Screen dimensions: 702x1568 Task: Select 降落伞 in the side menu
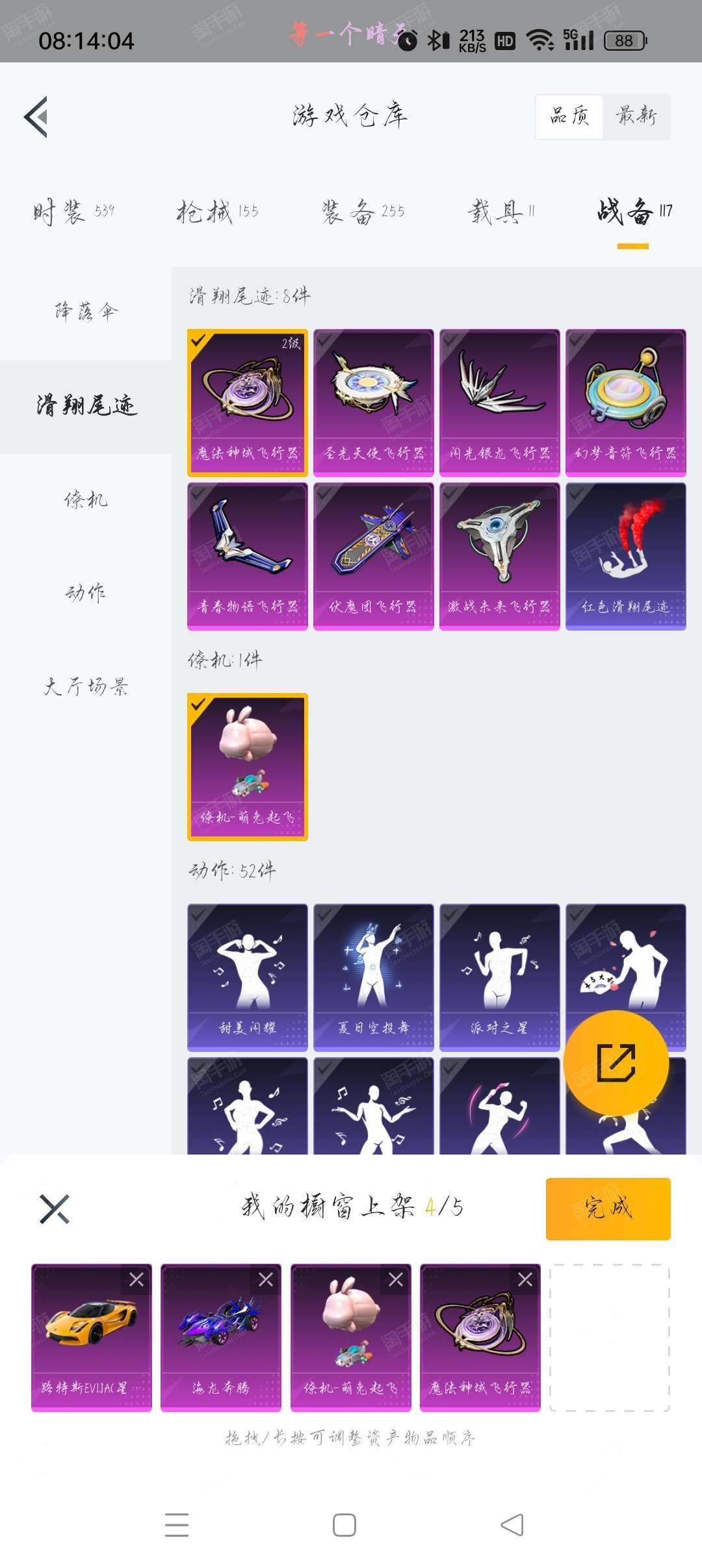(x=86, y=312)
